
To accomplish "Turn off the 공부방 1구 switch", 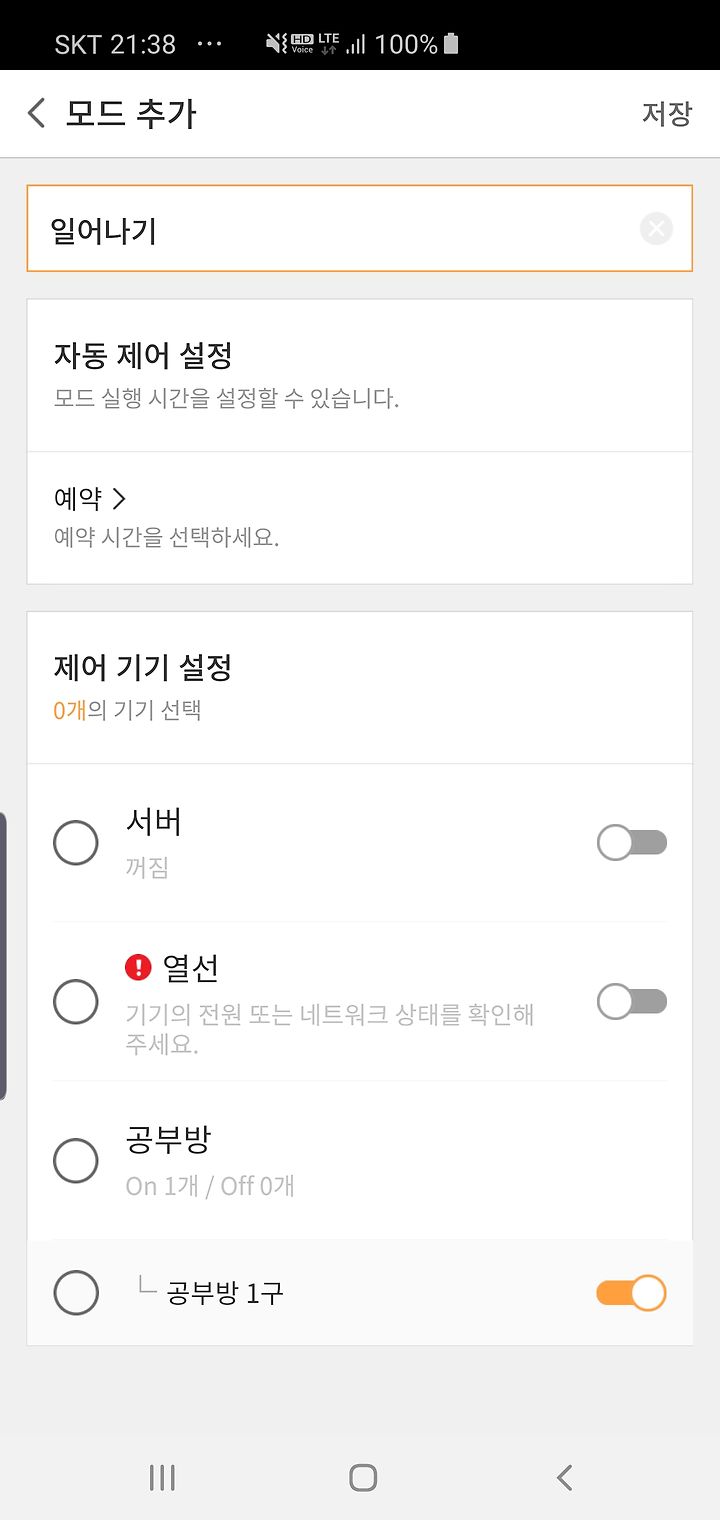I will point(632,1293).
